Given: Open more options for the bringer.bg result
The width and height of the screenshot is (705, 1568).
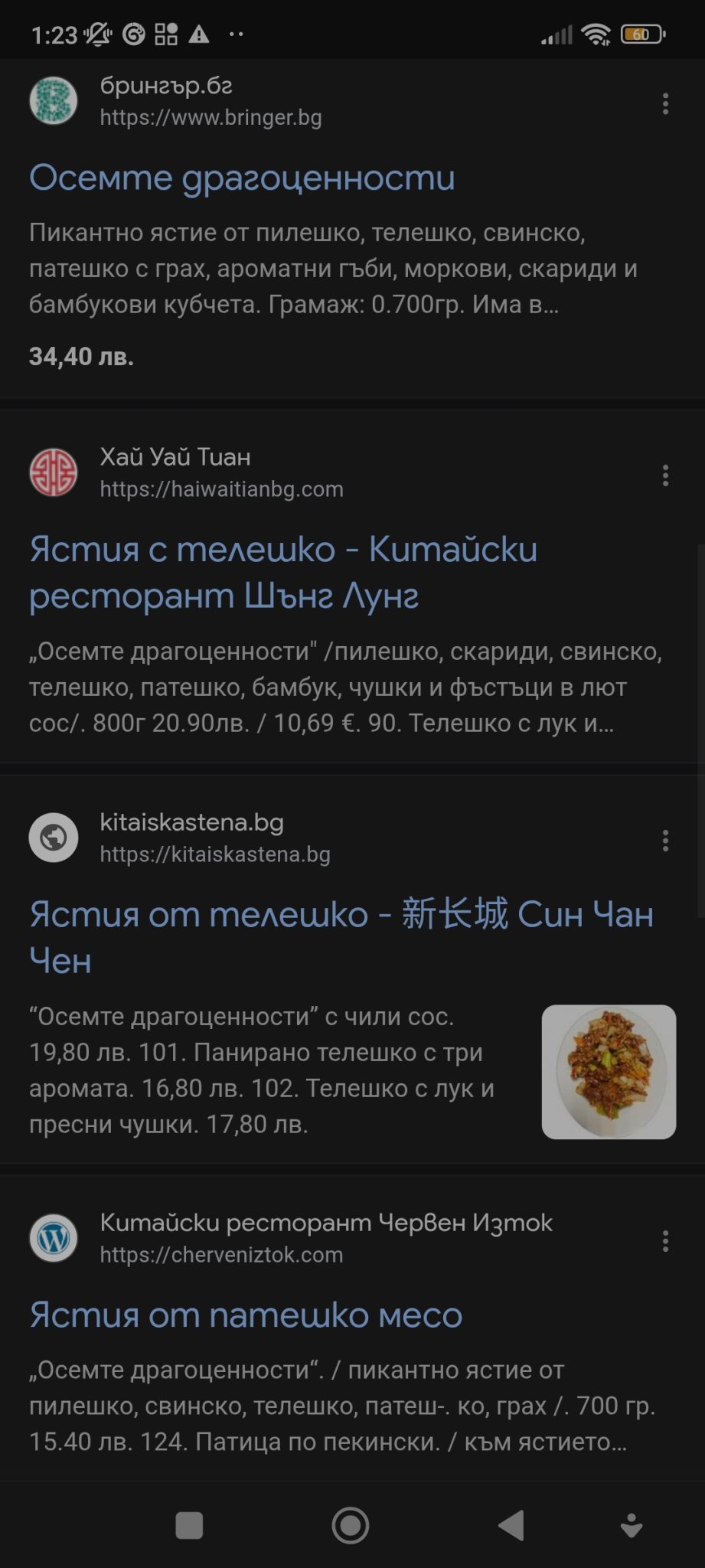Looking at the screenshot, I should point(665,103).
